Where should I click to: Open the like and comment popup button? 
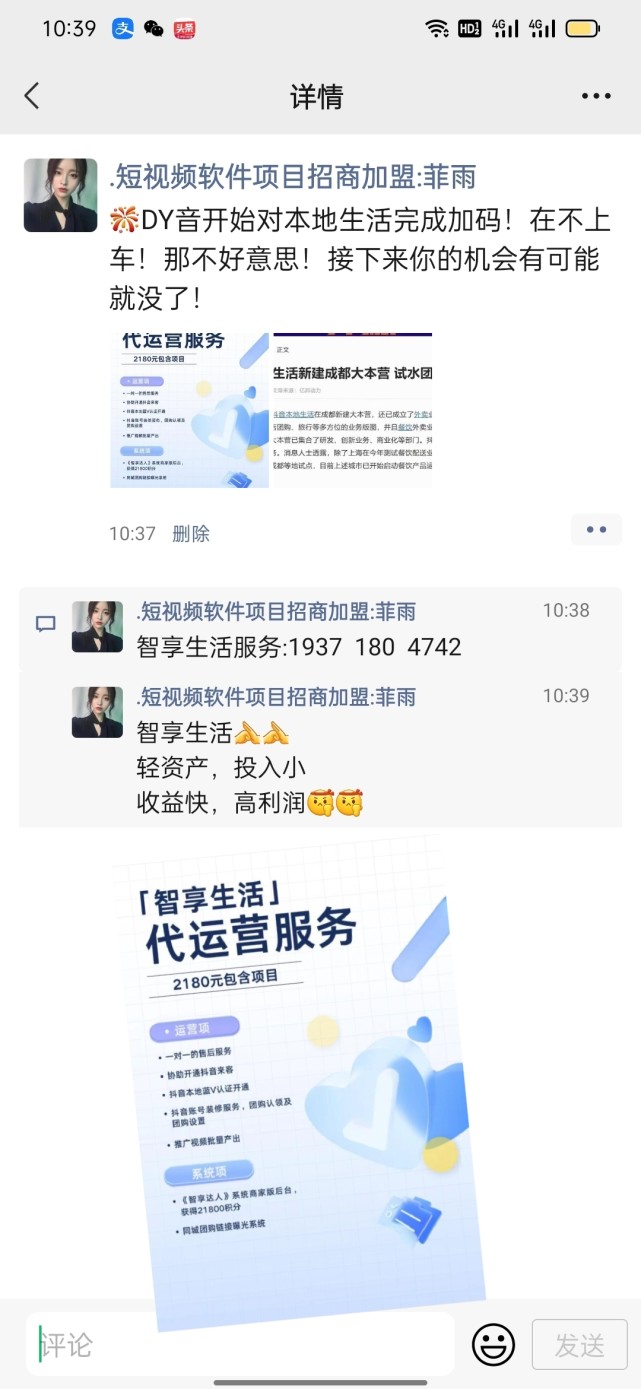(x=596, y=530)
